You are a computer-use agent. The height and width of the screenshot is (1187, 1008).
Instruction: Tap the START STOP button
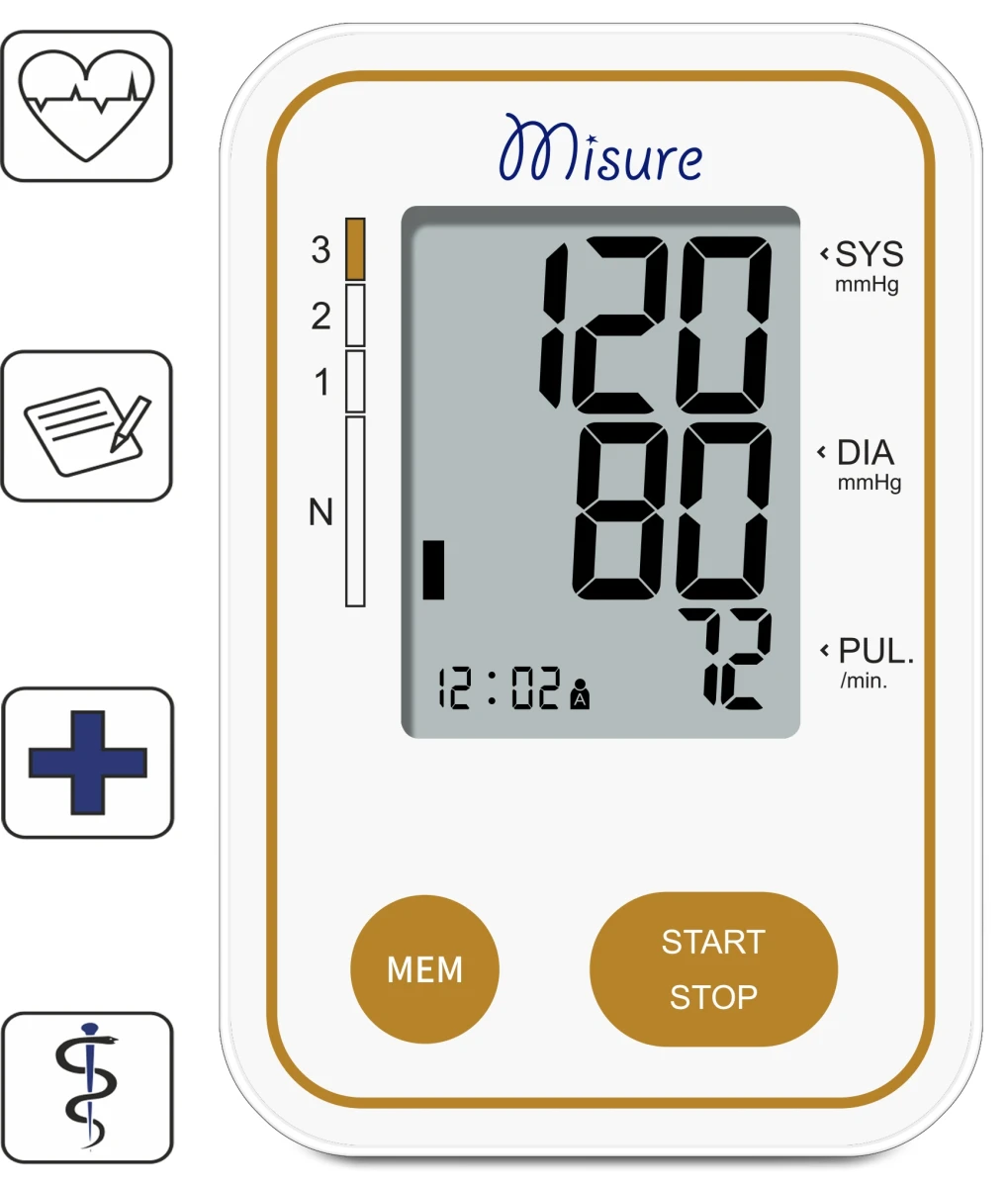pyautogui.click(x=713, y=969)
